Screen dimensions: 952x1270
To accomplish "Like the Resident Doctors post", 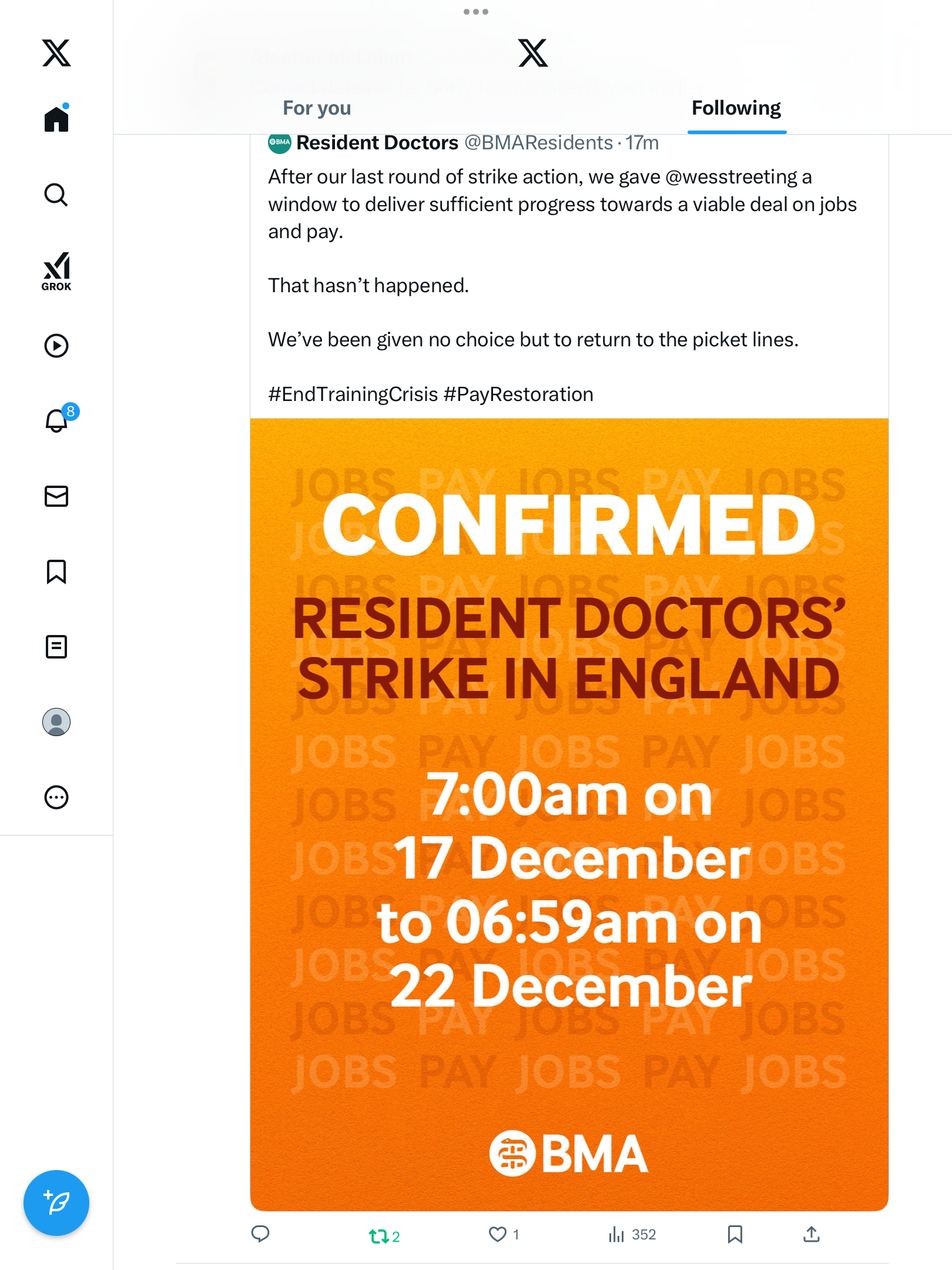I will pyautogui.click(x=498, y=1234).
